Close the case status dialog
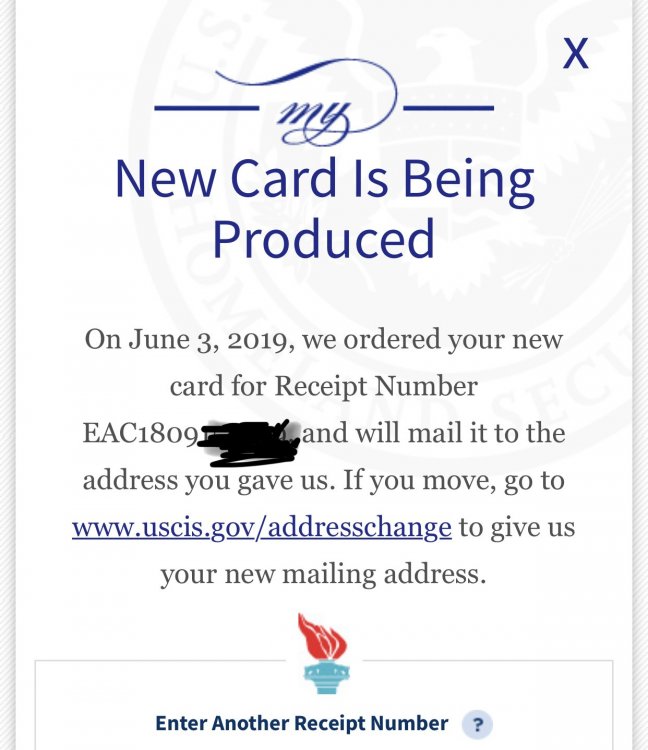The image size is (648, 750). point(575,52)
